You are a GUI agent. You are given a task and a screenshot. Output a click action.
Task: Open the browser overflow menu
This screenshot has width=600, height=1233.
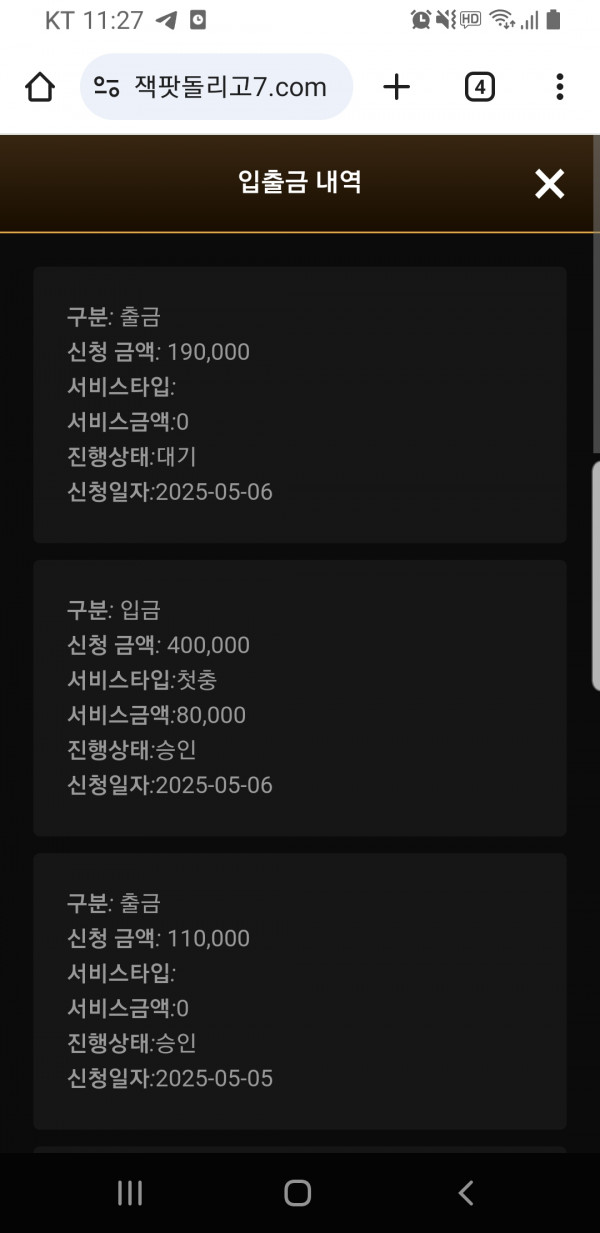coord(559,87)
